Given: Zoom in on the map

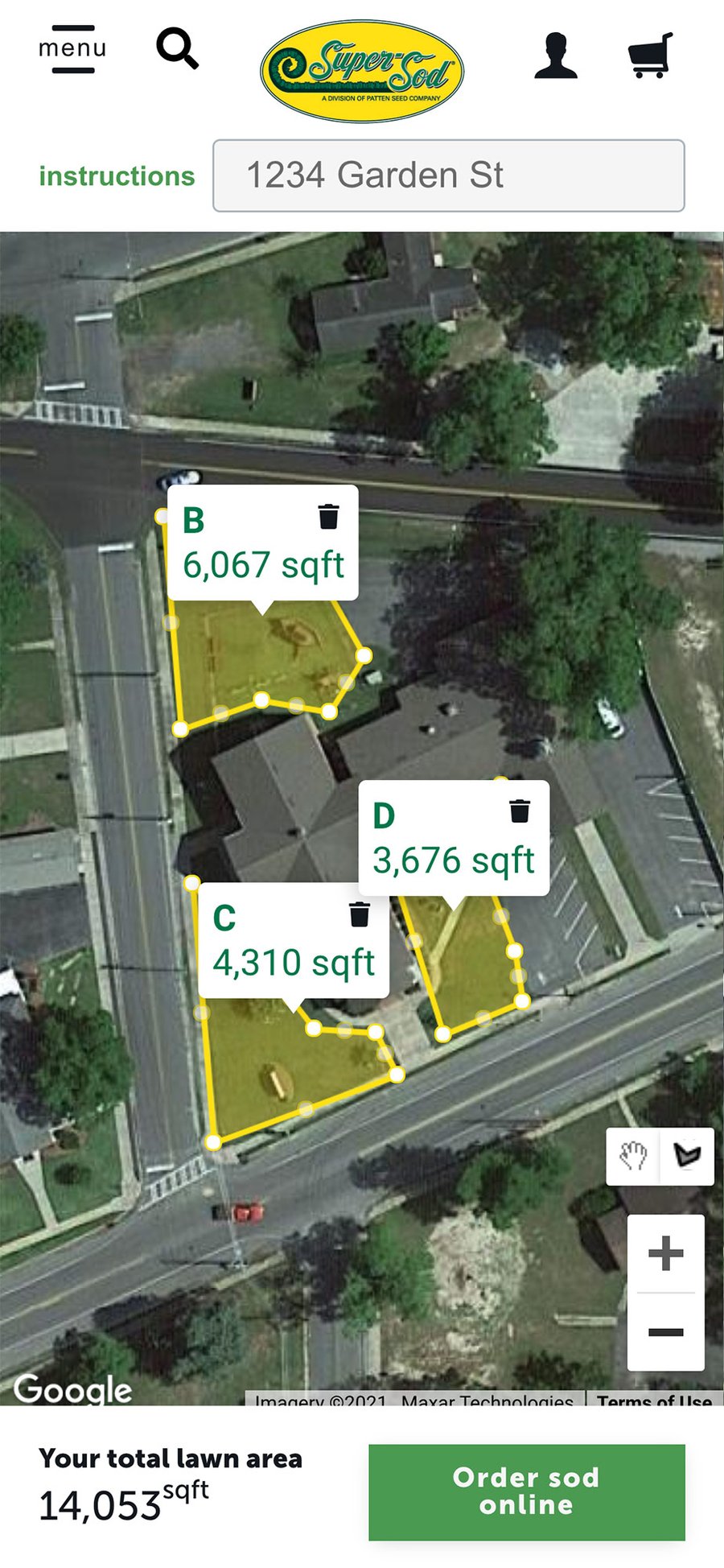Looking at the screenshot, I should coord(665,1253).
